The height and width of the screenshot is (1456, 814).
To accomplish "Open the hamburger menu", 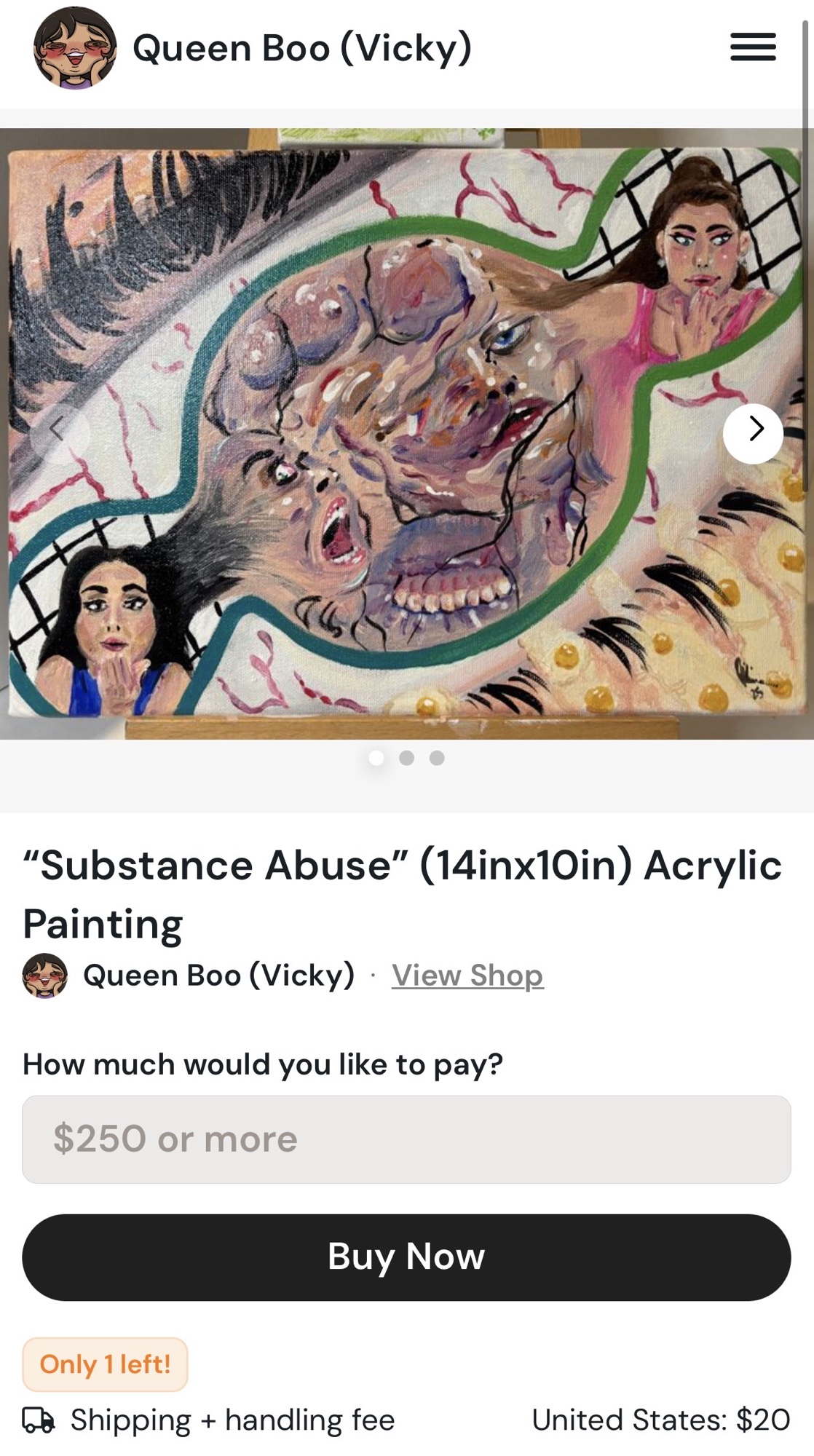I will click(x=753, y=47).
